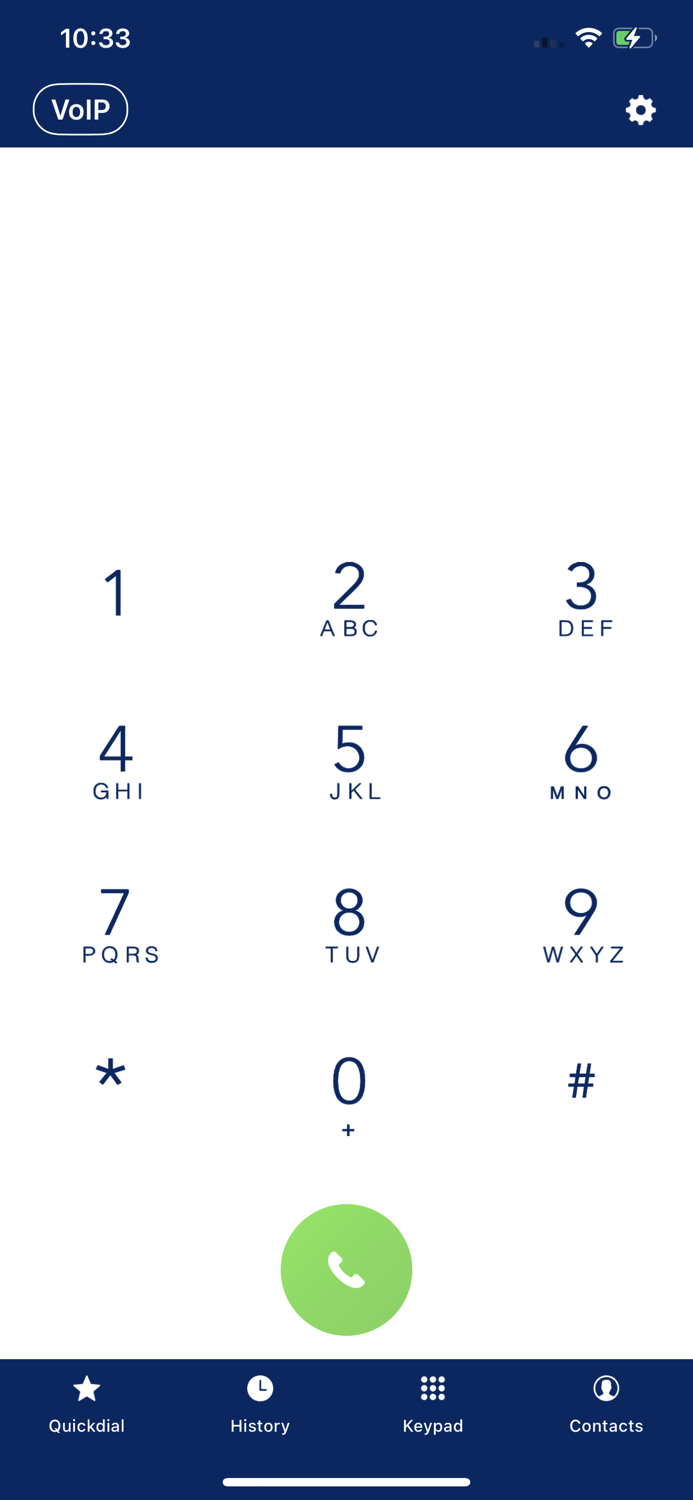Tap the hash key
This screenshot has height=1500, width=693.
coord(582,1080)
